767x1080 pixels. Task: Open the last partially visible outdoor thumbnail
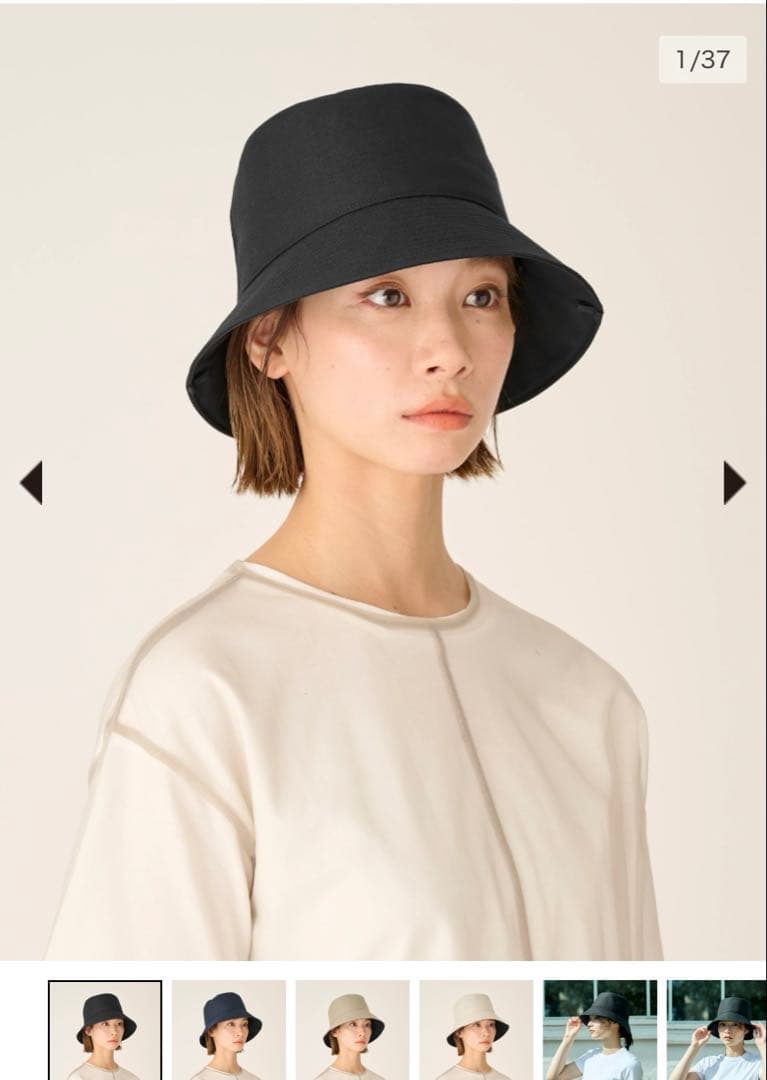(716, 1030)
